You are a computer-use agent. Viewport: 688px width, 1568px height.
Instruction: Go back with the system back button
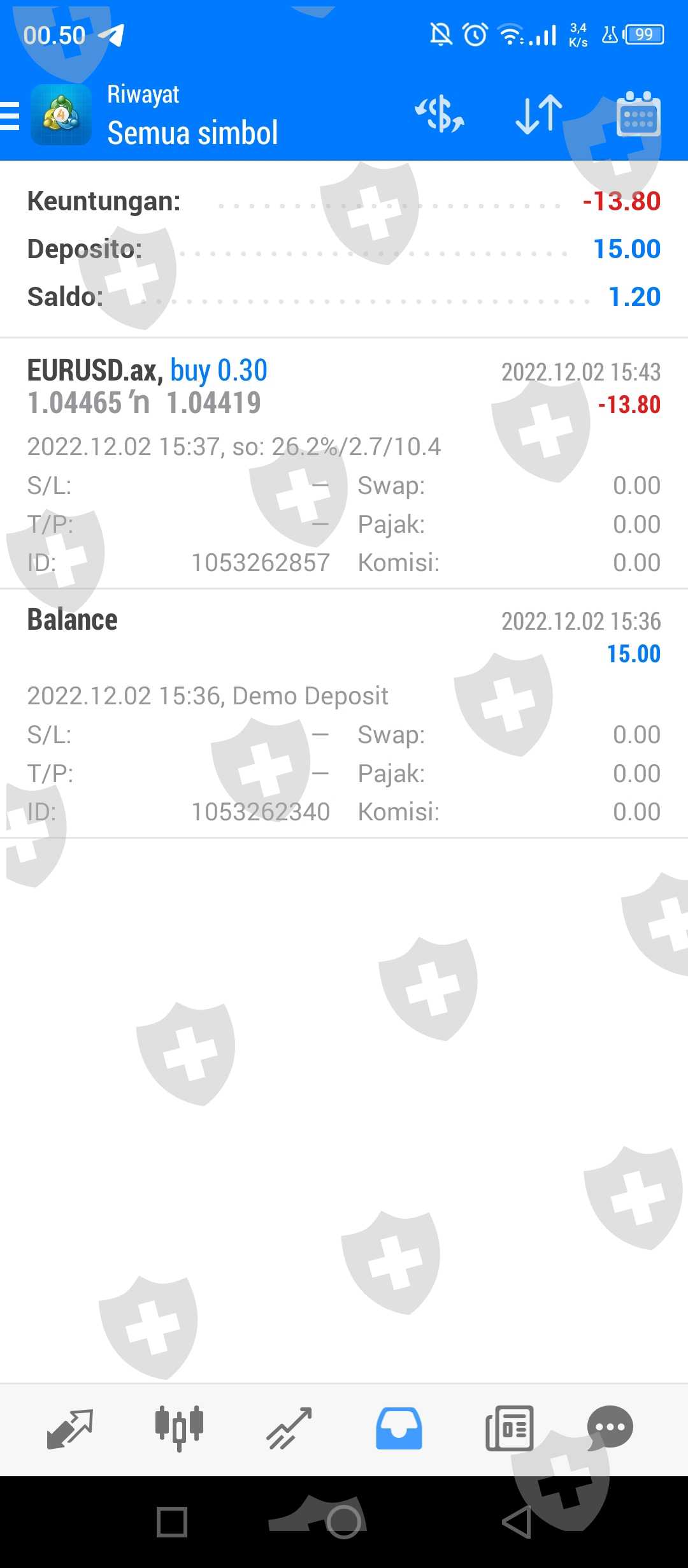(517, 1522)
